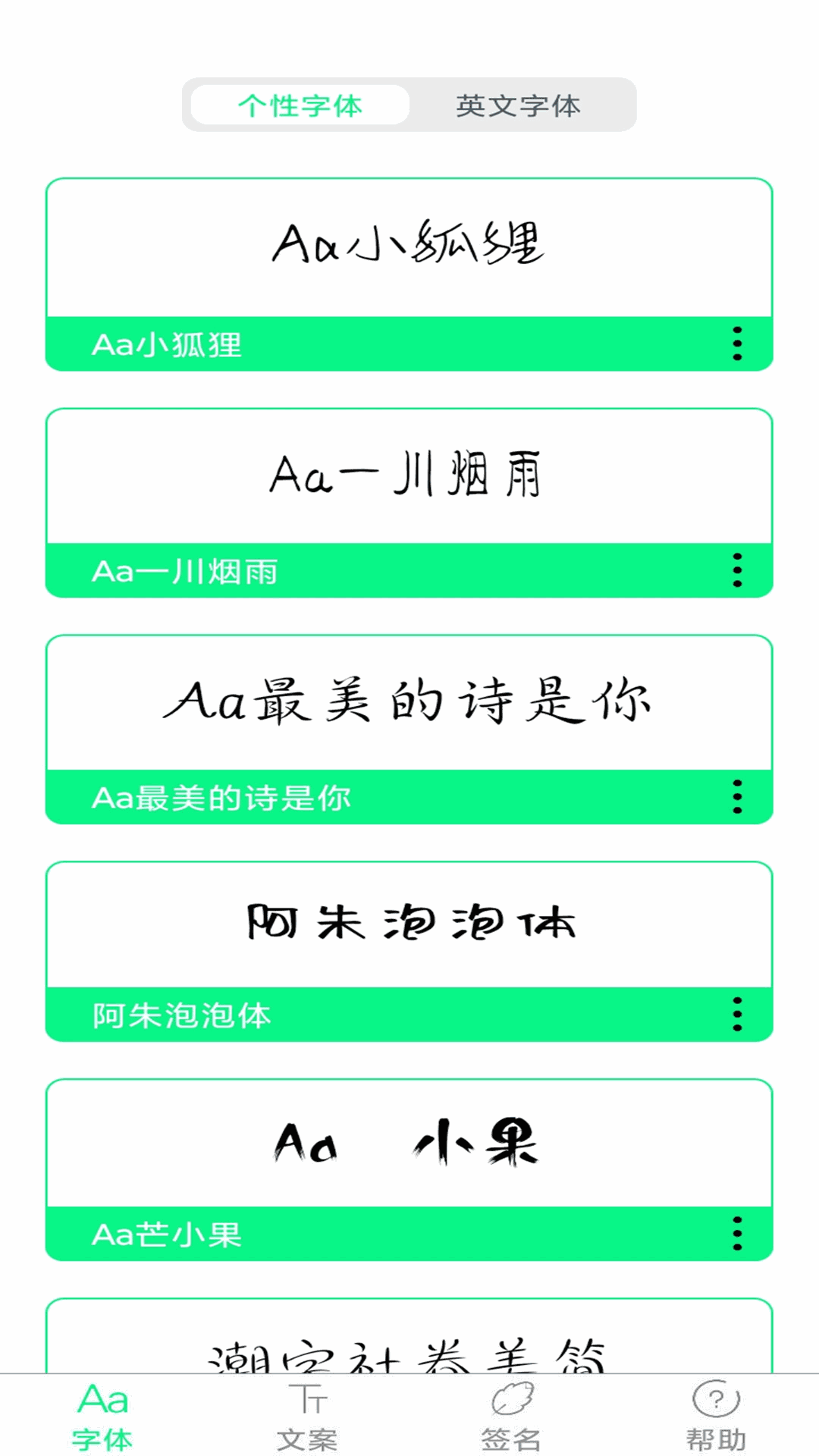This screenshot has width=819, height=1456.
Task: Open the Aa最美的诗是你 font card
Action: [x=409, y=701]
